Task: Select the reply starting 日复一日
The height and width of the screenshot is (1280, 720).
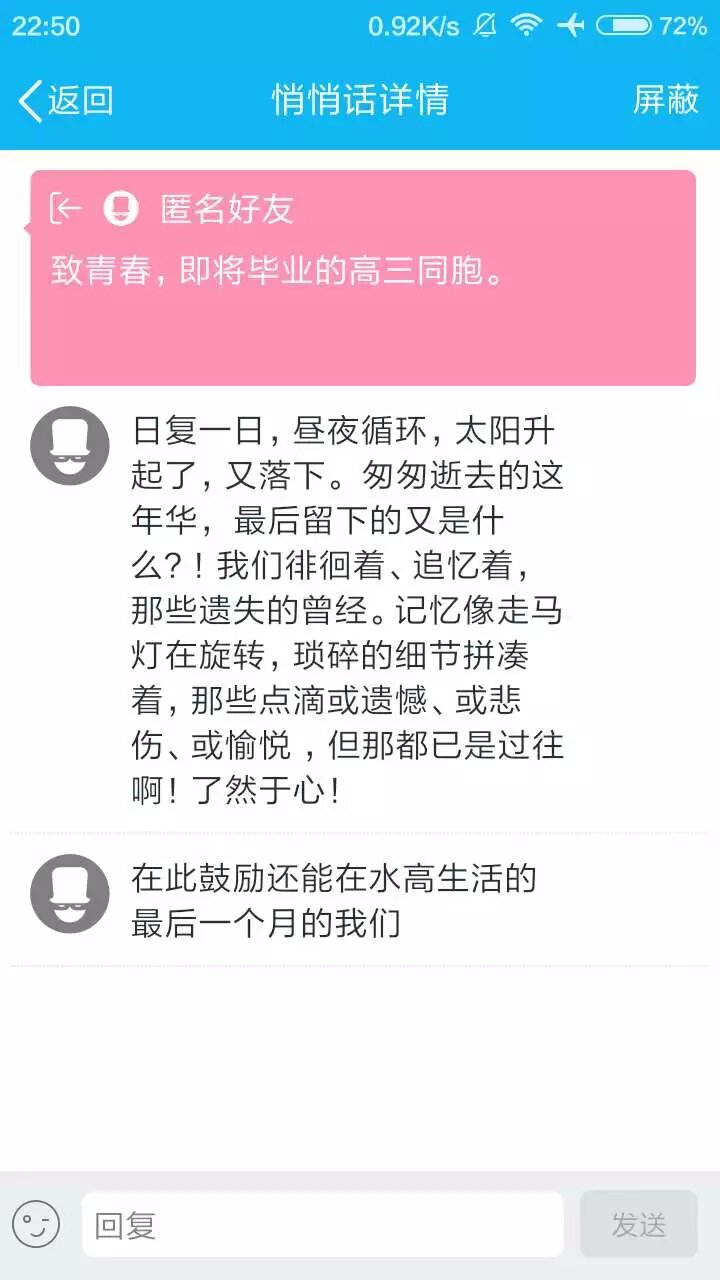Action: click(346, 612)
